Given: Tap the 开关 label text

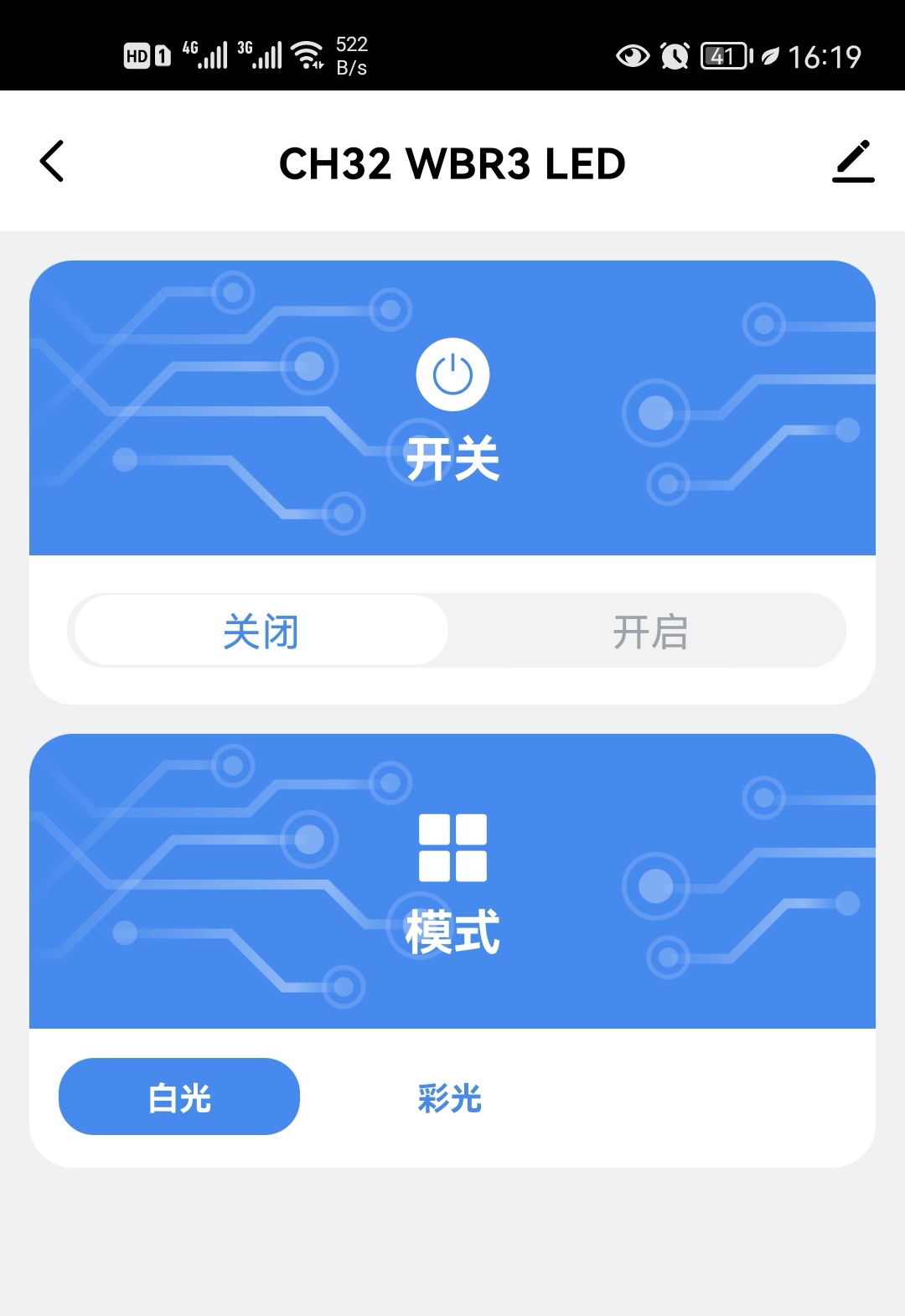Looking at the screenshot, I should 452,455.
